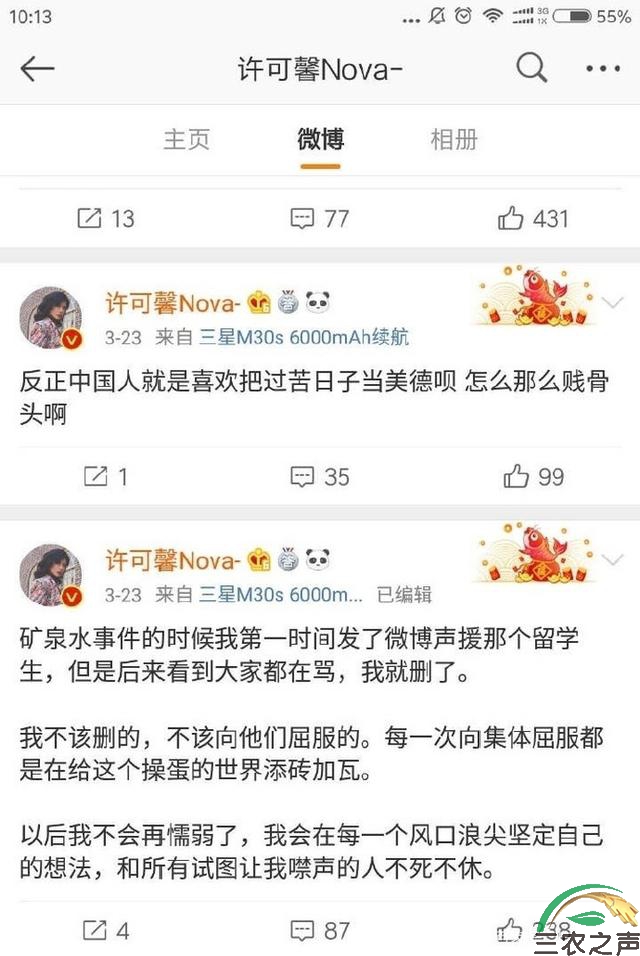Open search on this profile
640x956 pixels.
tap(531, 69)
